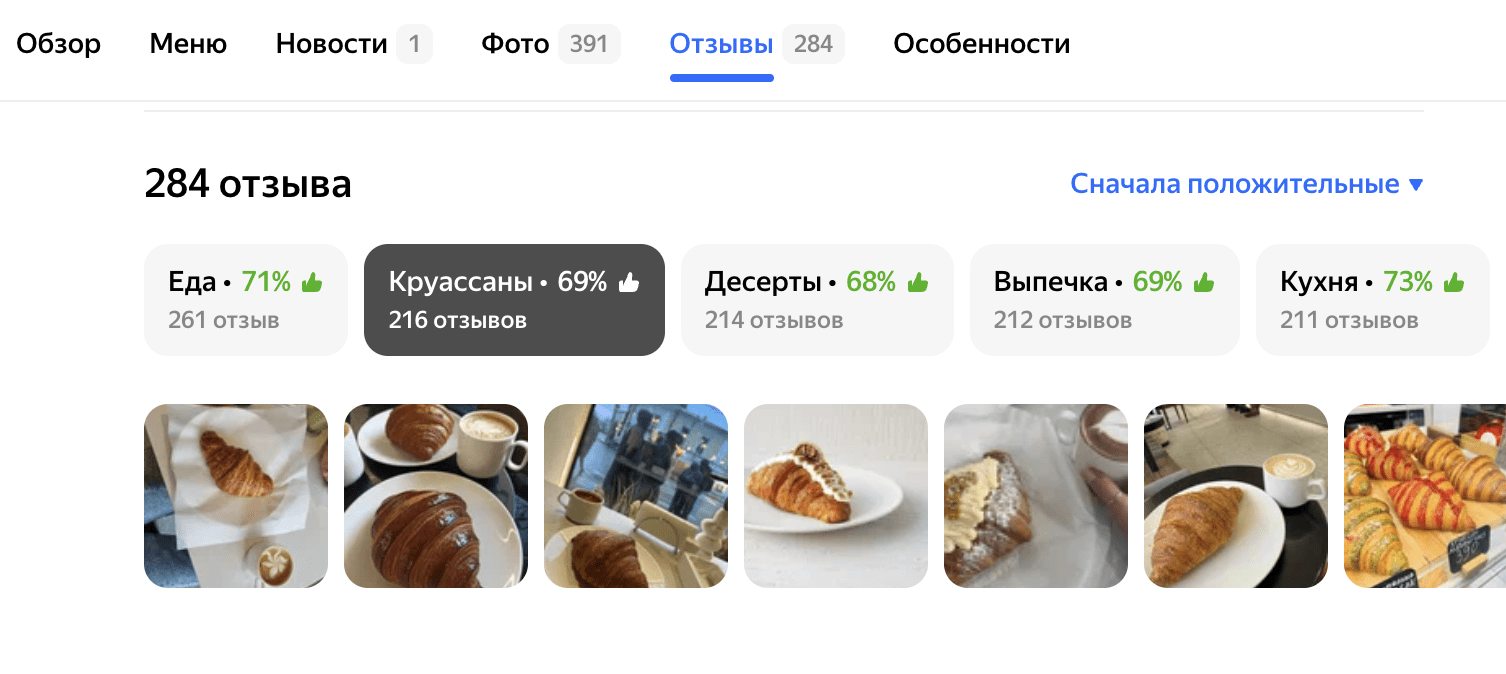View the photo with the window street view
The width and height of the screenshot is (1506, 674).
[x=636, y=495]
